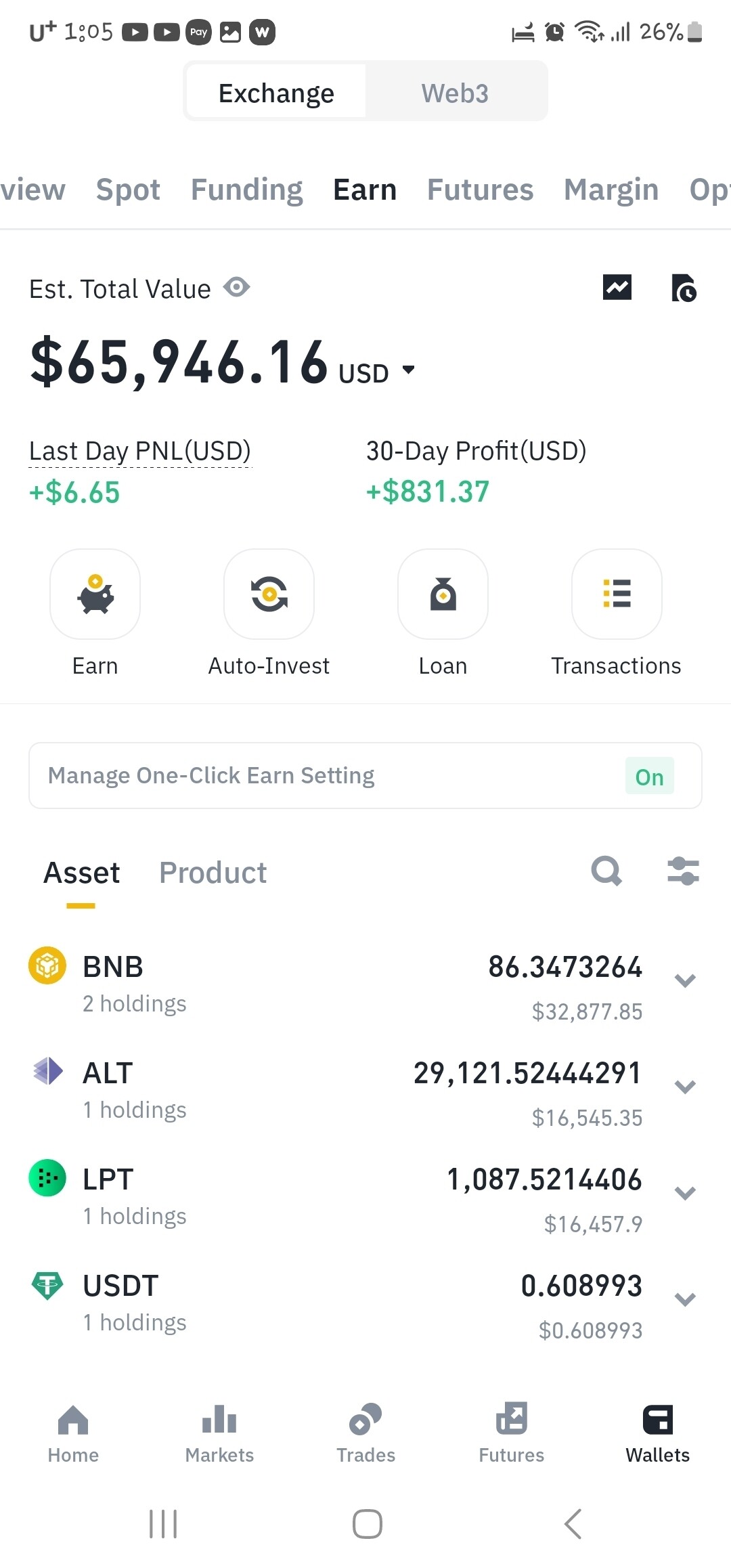Switch to the Funding tab
731x1568 pixels.
click(246, 190)
